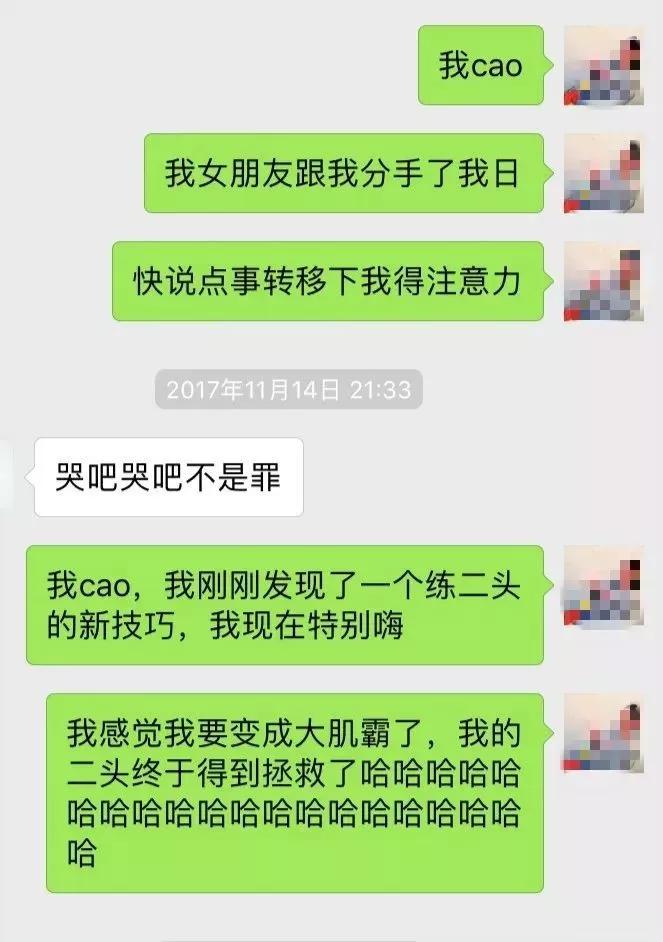Screen dimensions: 663x942
Task: Tap avatar beside the "练二头的新技巧" message
Action: click(x=603, y=586)
